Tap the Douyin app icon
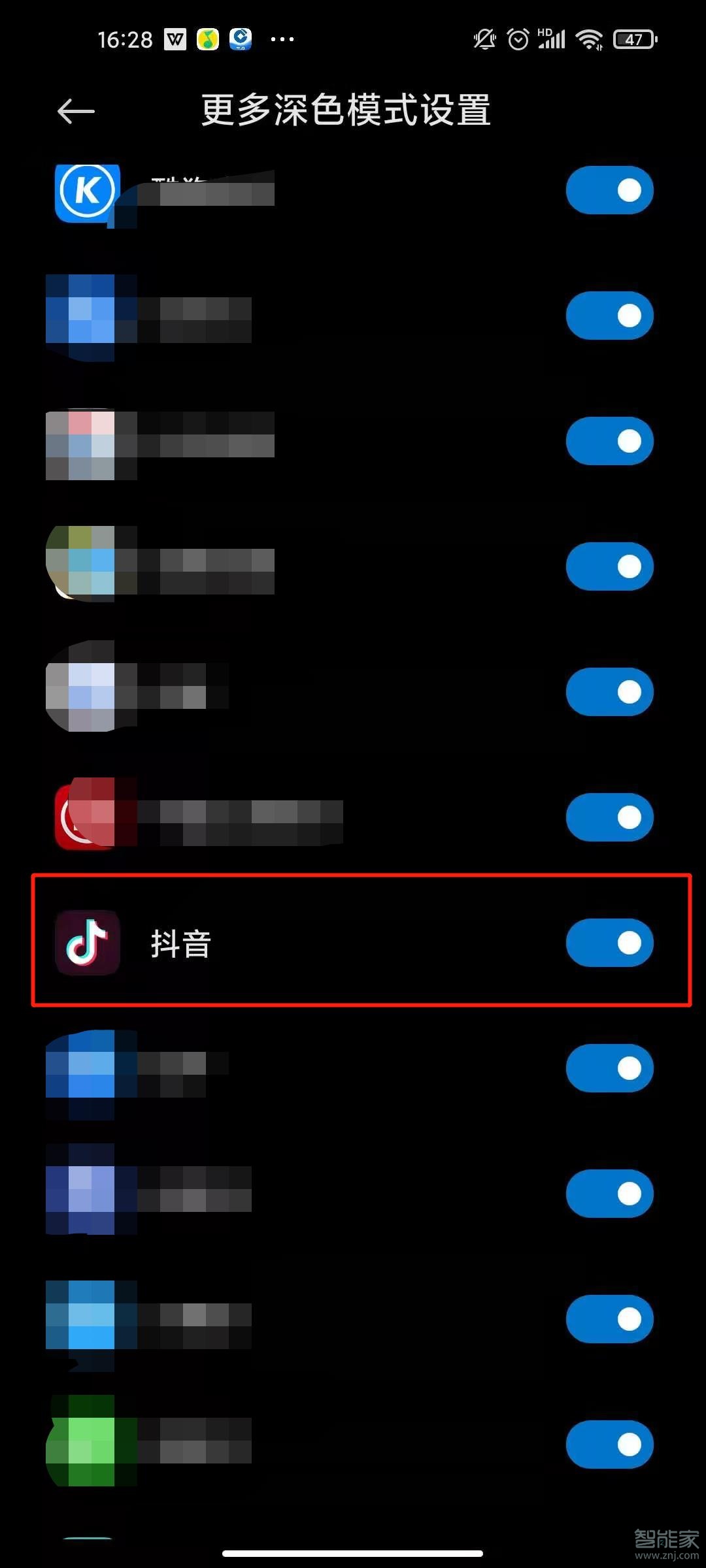The height and width of the screenshot is (1568, 706). (87, 941)
